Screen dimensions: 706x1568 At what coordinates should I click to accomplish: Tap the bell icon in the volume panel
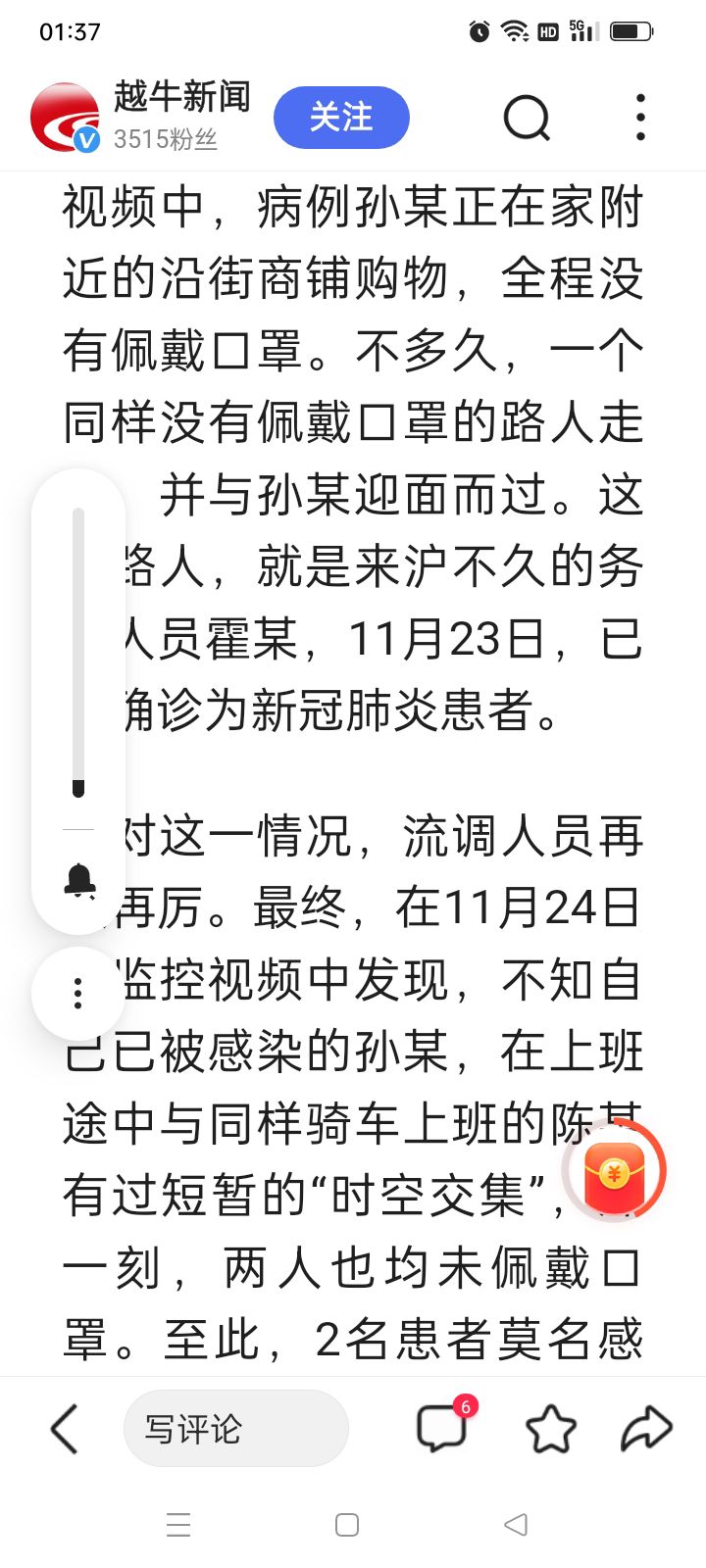coord(79,879)
